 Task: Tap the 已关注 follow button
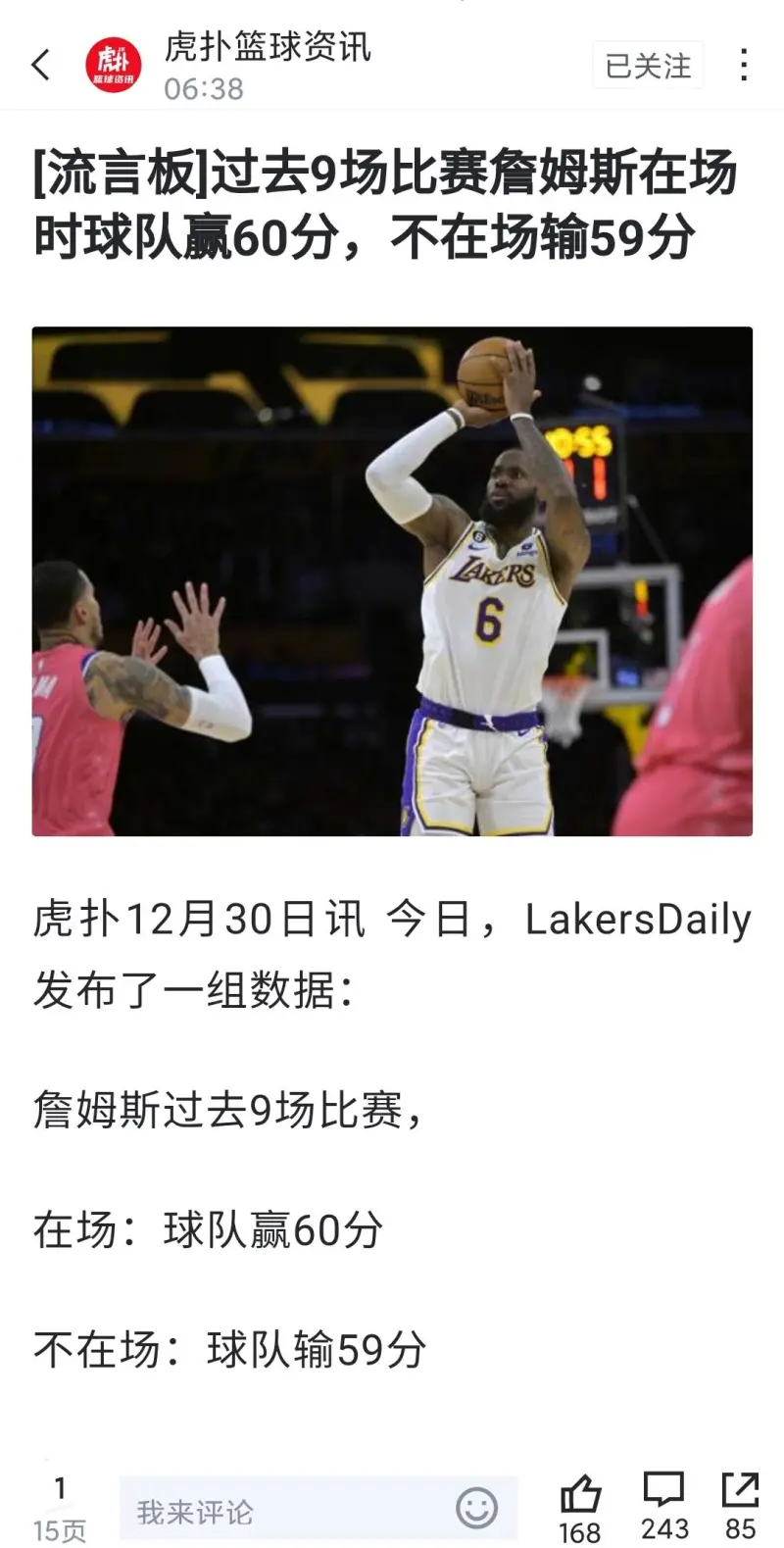pos(648,66)
